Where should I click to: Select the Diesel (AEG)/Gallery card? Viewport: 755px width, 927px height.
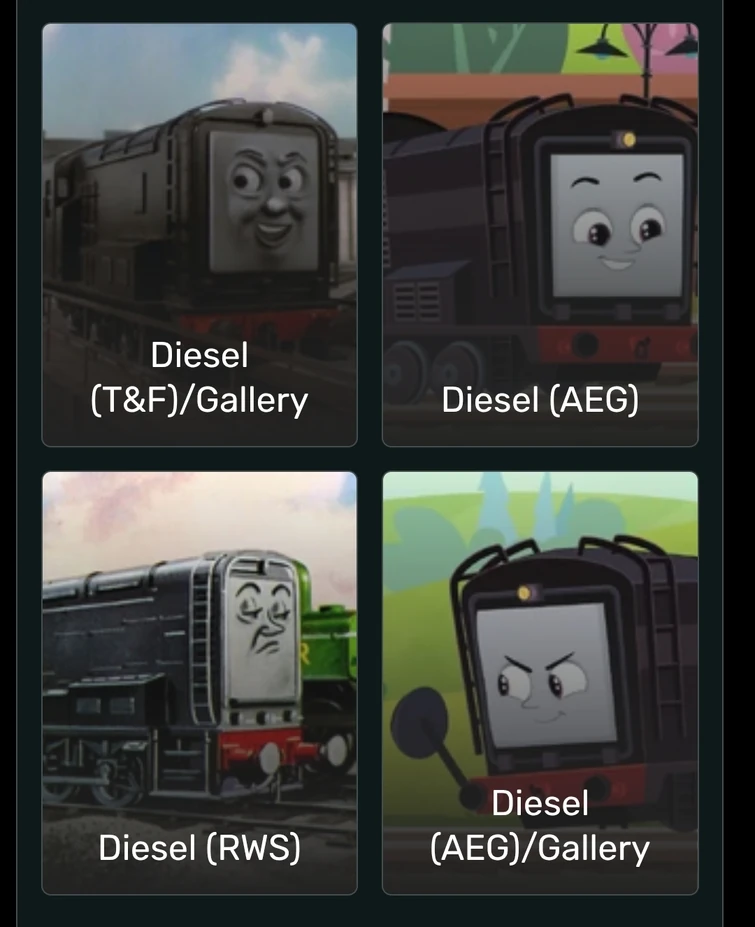tap(540, 682)
